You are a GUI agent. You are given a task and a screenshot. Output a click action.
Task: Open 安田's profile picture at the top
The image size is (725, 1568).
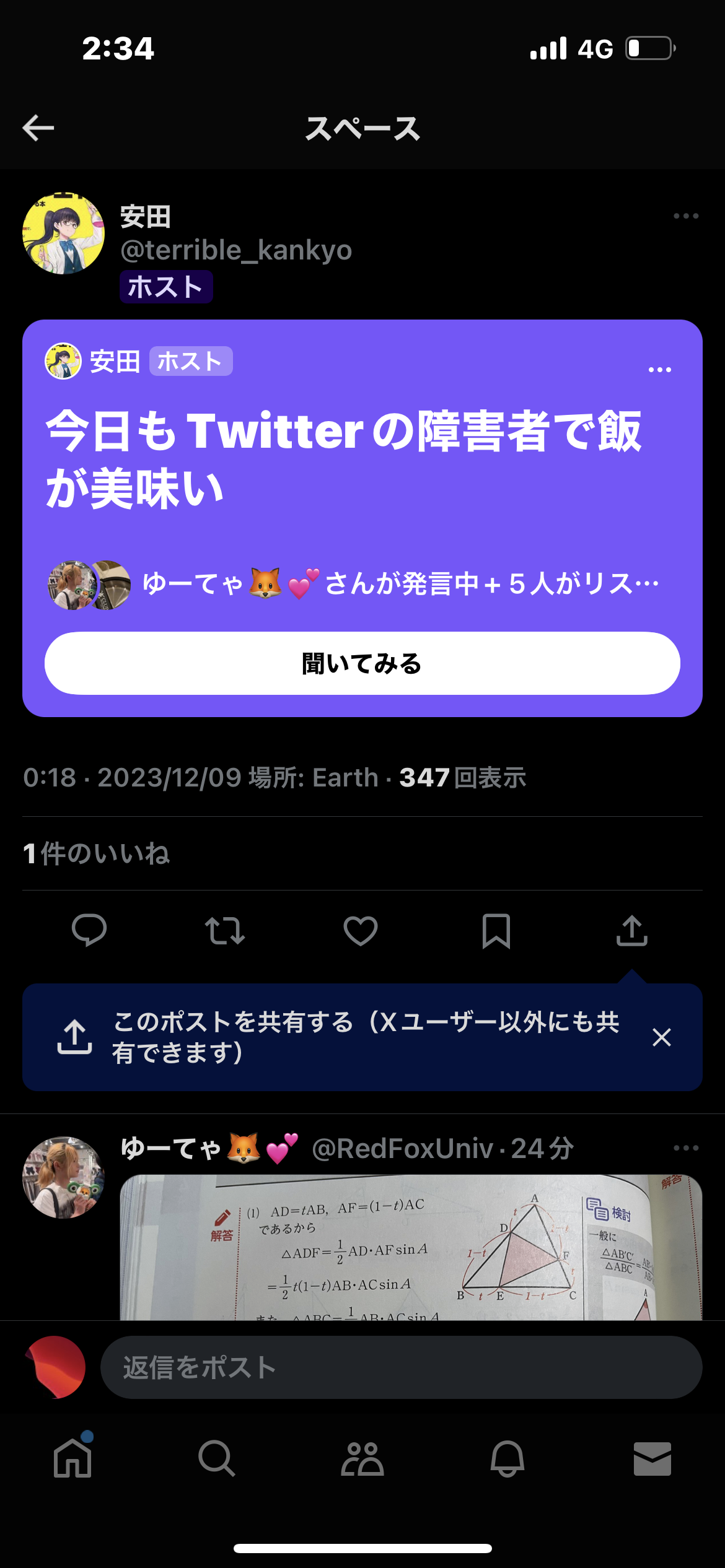click(63, 233)
